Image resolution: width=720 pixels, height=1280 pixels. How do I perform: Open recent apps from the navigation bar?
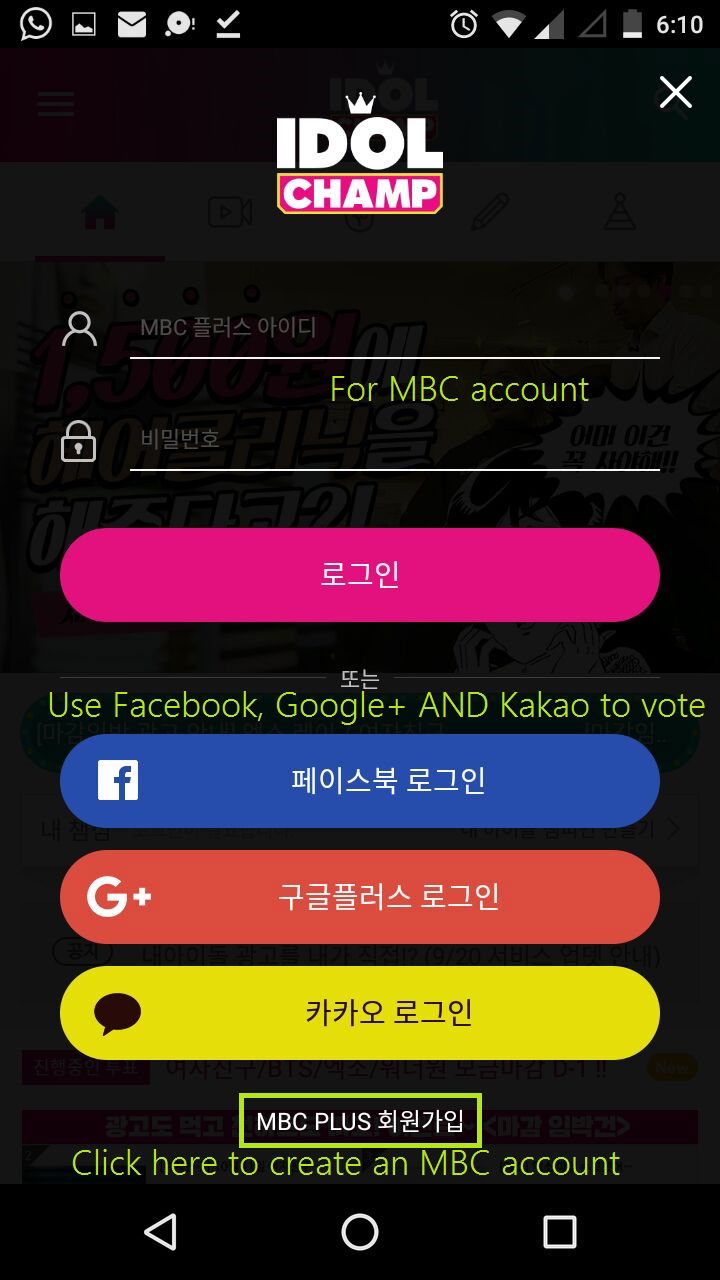coord(560,1232)
